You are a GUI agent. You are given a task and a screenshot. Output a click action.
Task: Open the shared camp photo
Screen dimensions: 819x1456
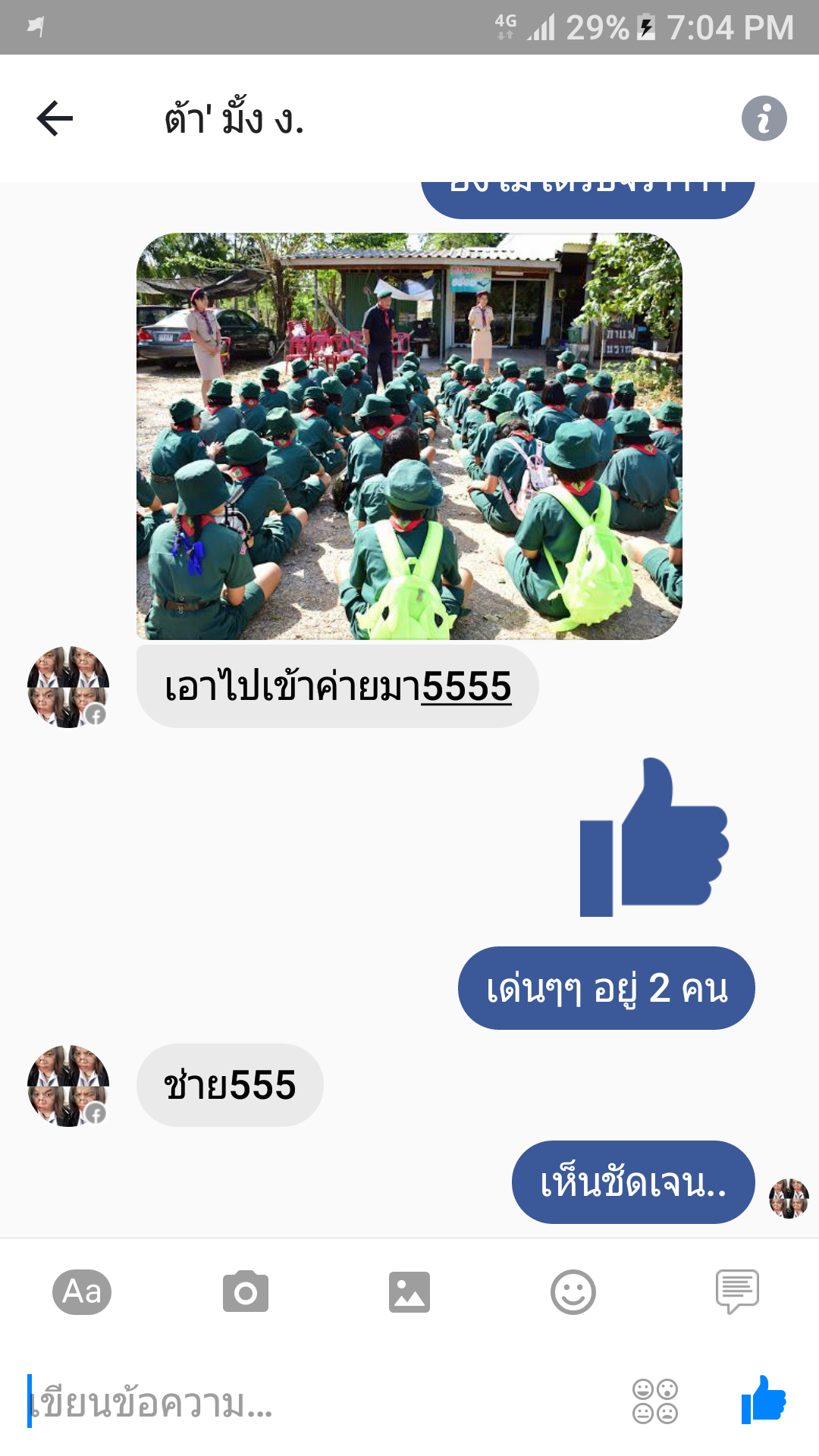[x=409, y=436]
